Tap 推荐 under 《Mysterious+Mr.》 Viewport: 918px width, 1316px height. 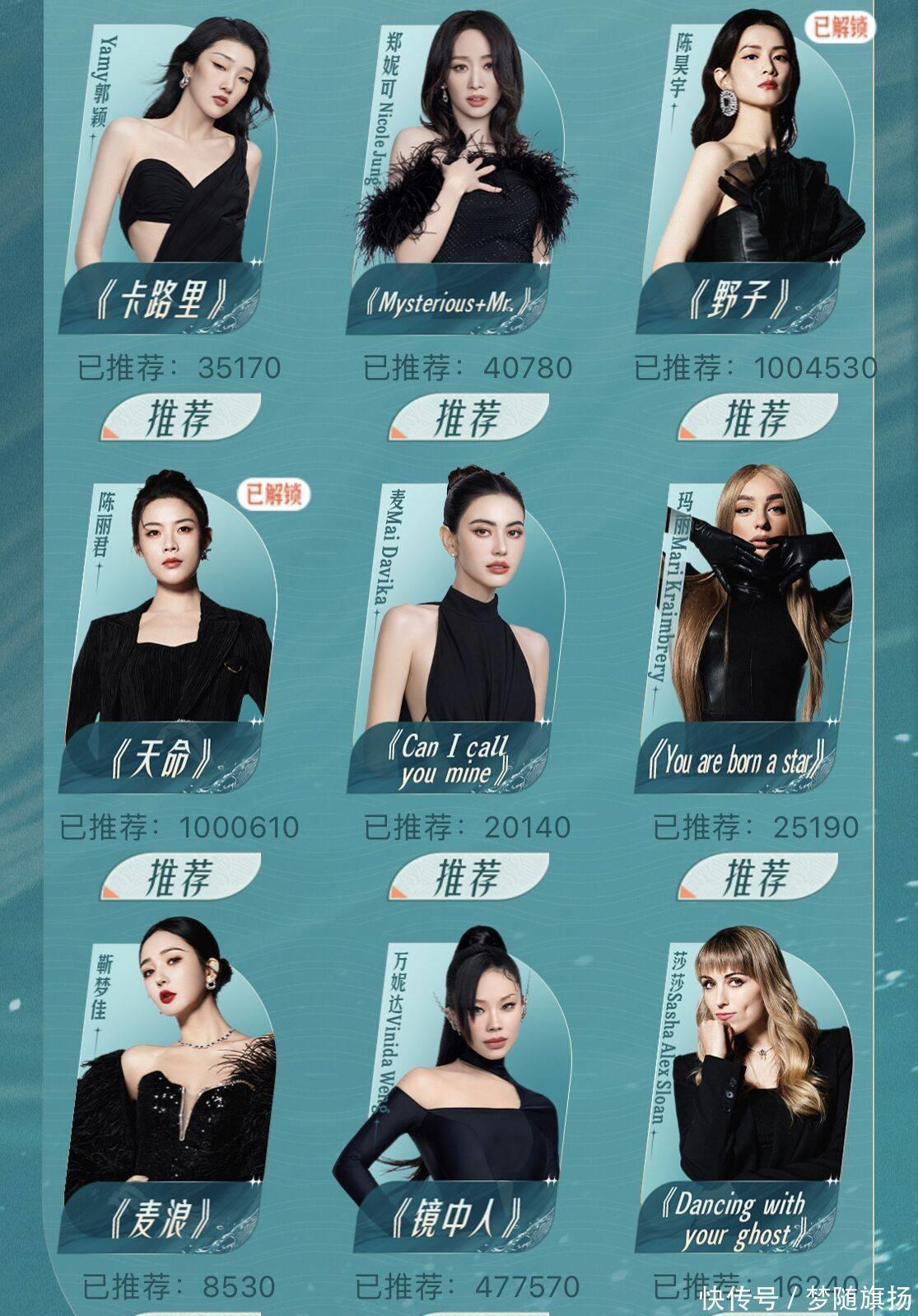pos(467,417)
